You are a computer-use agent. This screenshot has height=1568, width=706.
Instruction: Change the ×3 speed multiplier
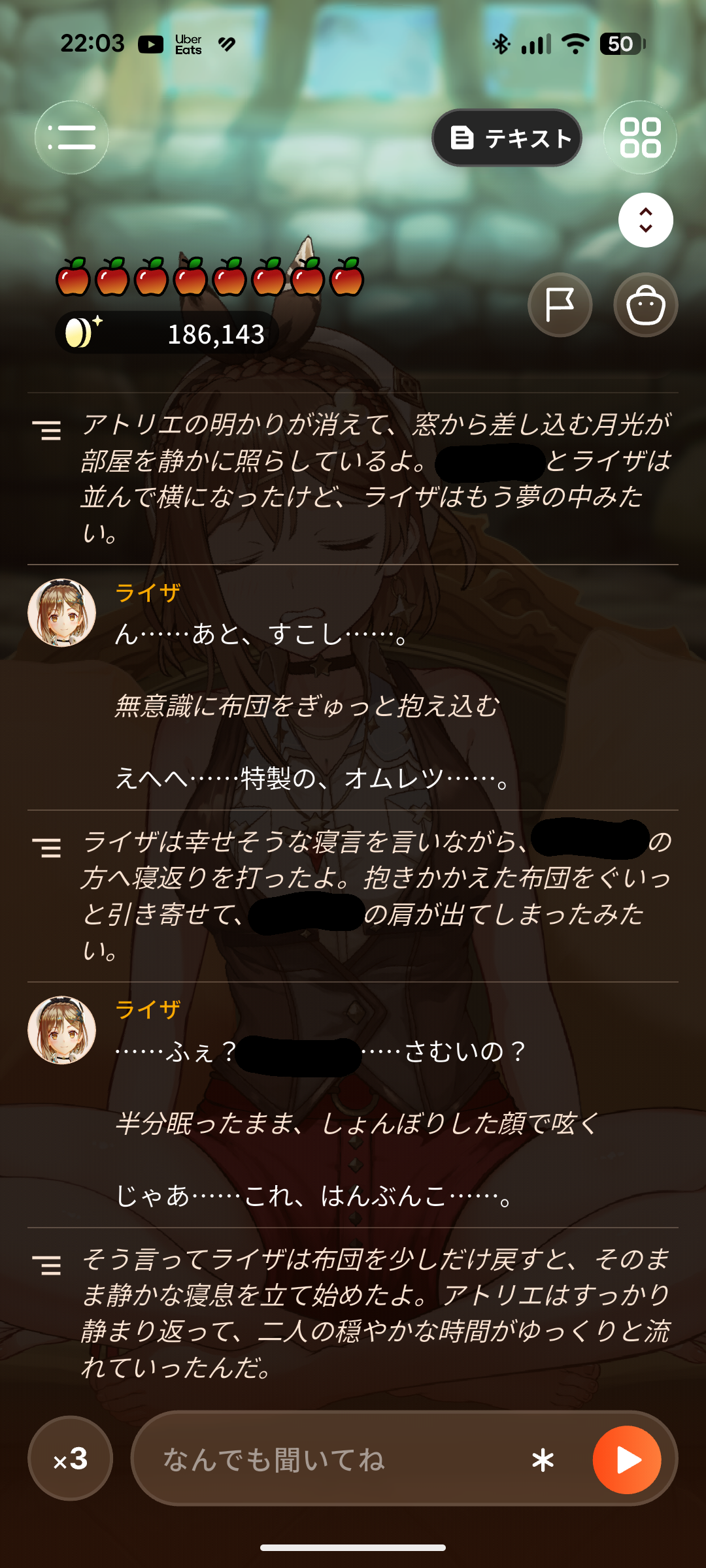point(71,1458)
